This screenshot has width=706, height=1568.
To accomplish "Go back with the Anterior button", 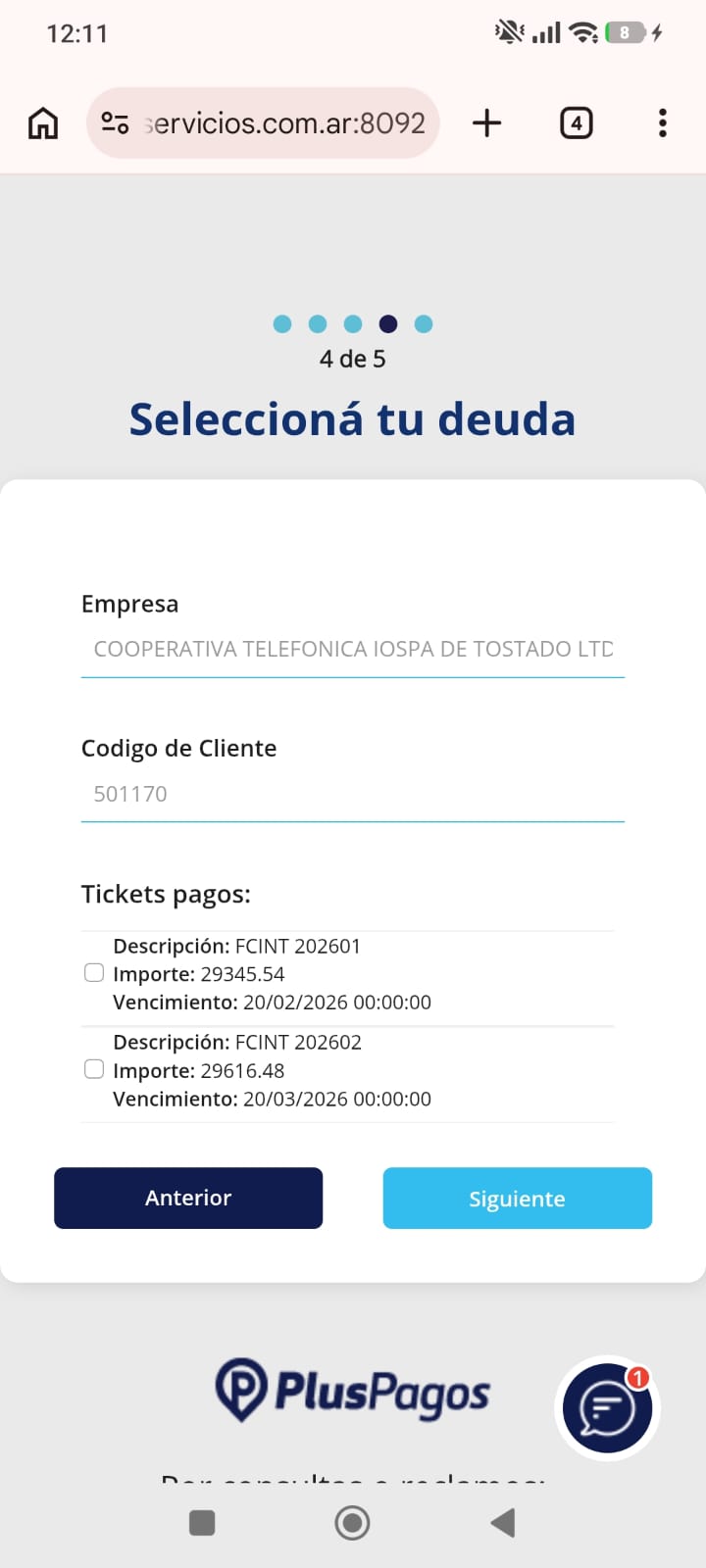I will pos(188,1198).
